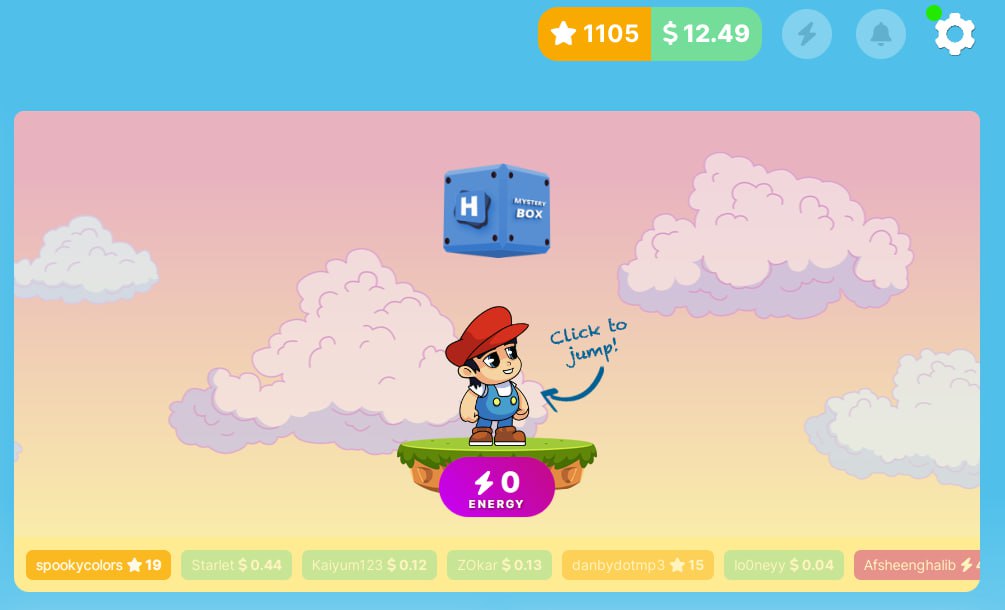View ZOkar's $0.13 earning chip

(499, 565)
